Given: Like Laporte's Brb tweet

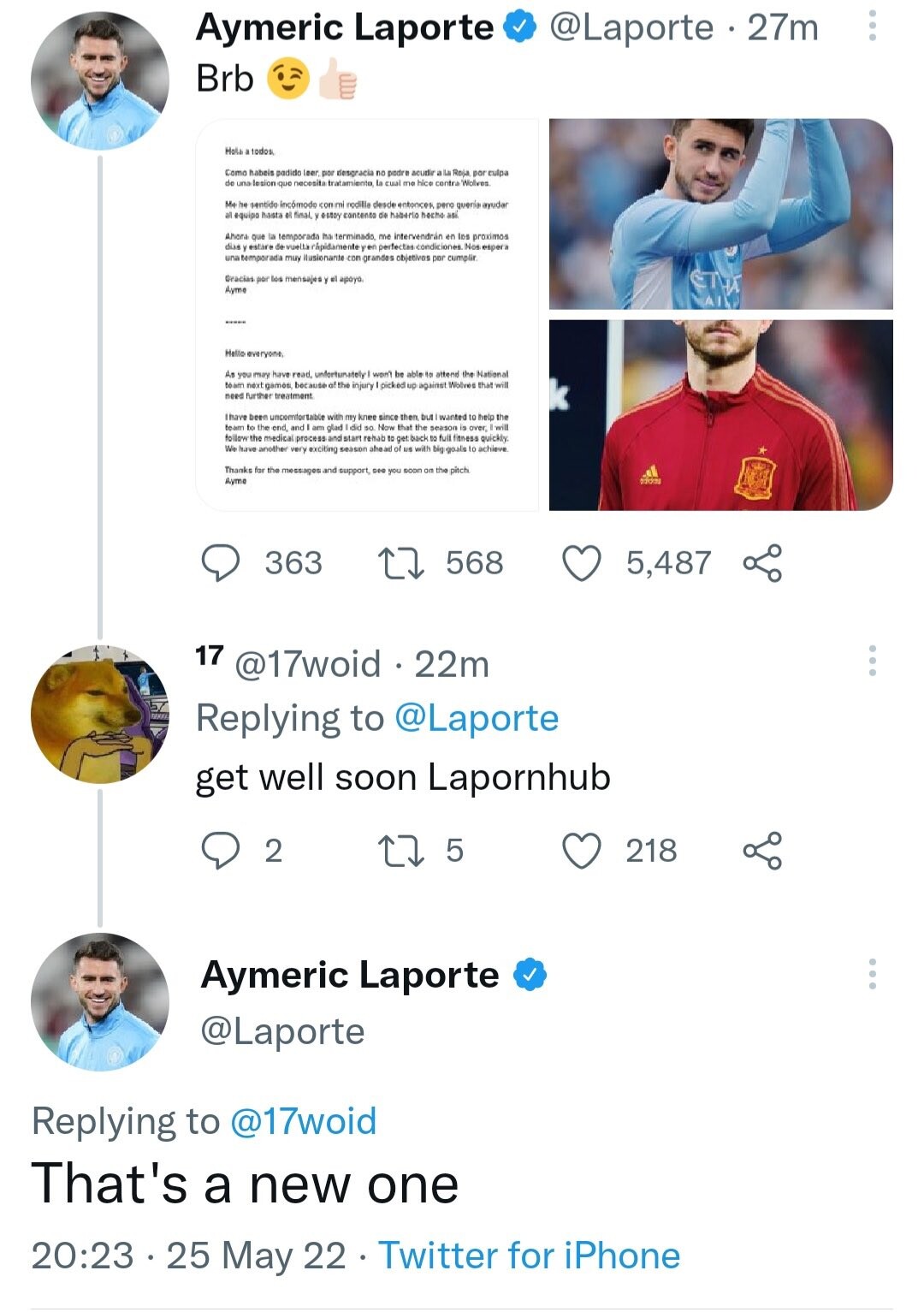Looking at the screenshot, I should pyautogui.click(x=582, y=563).
